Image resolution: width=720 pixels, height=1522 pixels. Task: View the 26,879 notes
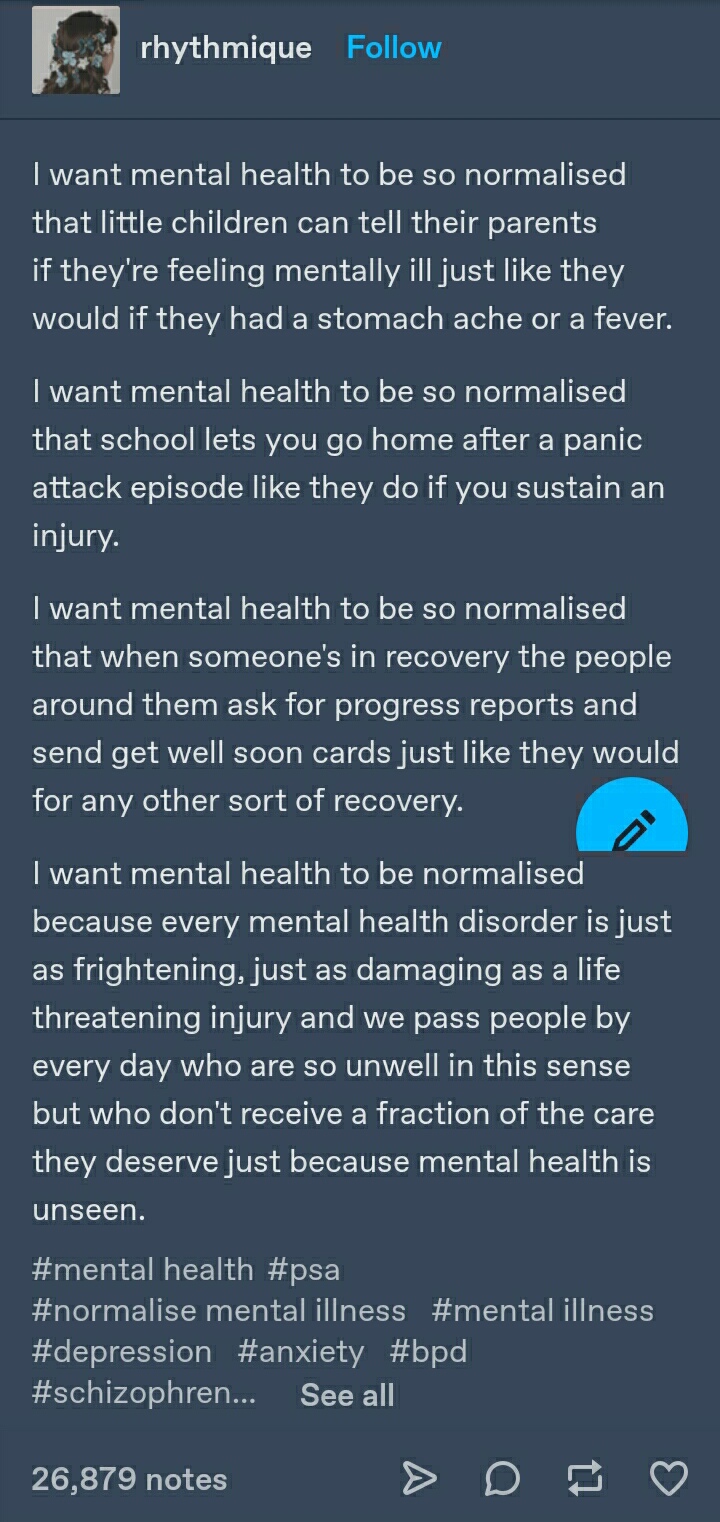(129, 1479)
